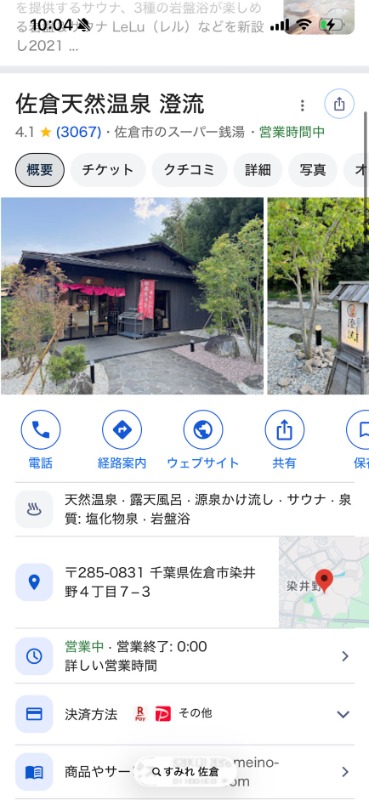Open the map thumbnail with pin
The height and width of the screenshot is (800, 369).
[324, 582]
